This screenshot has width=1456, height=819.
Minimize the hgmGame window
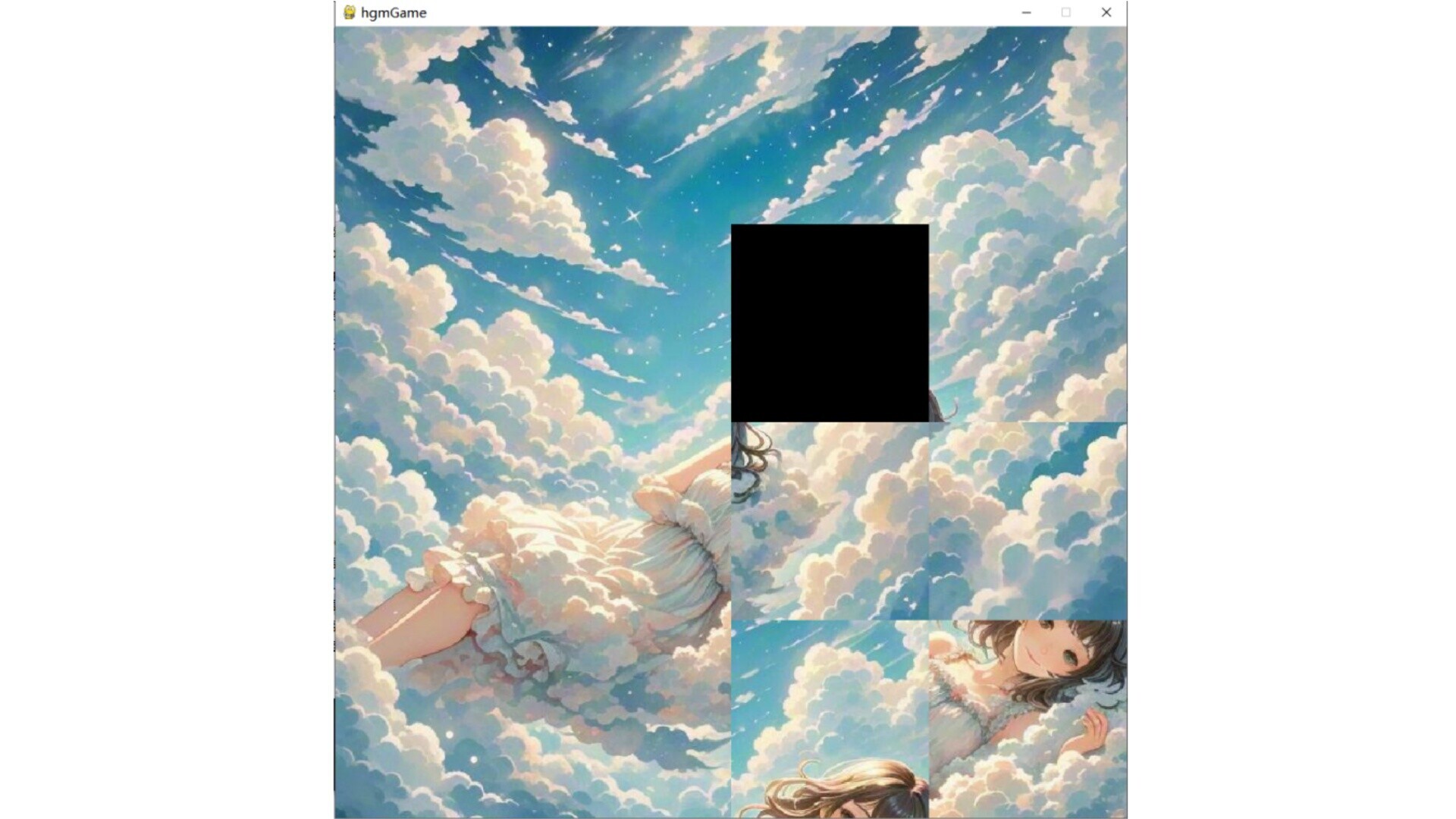point(1026,12)
